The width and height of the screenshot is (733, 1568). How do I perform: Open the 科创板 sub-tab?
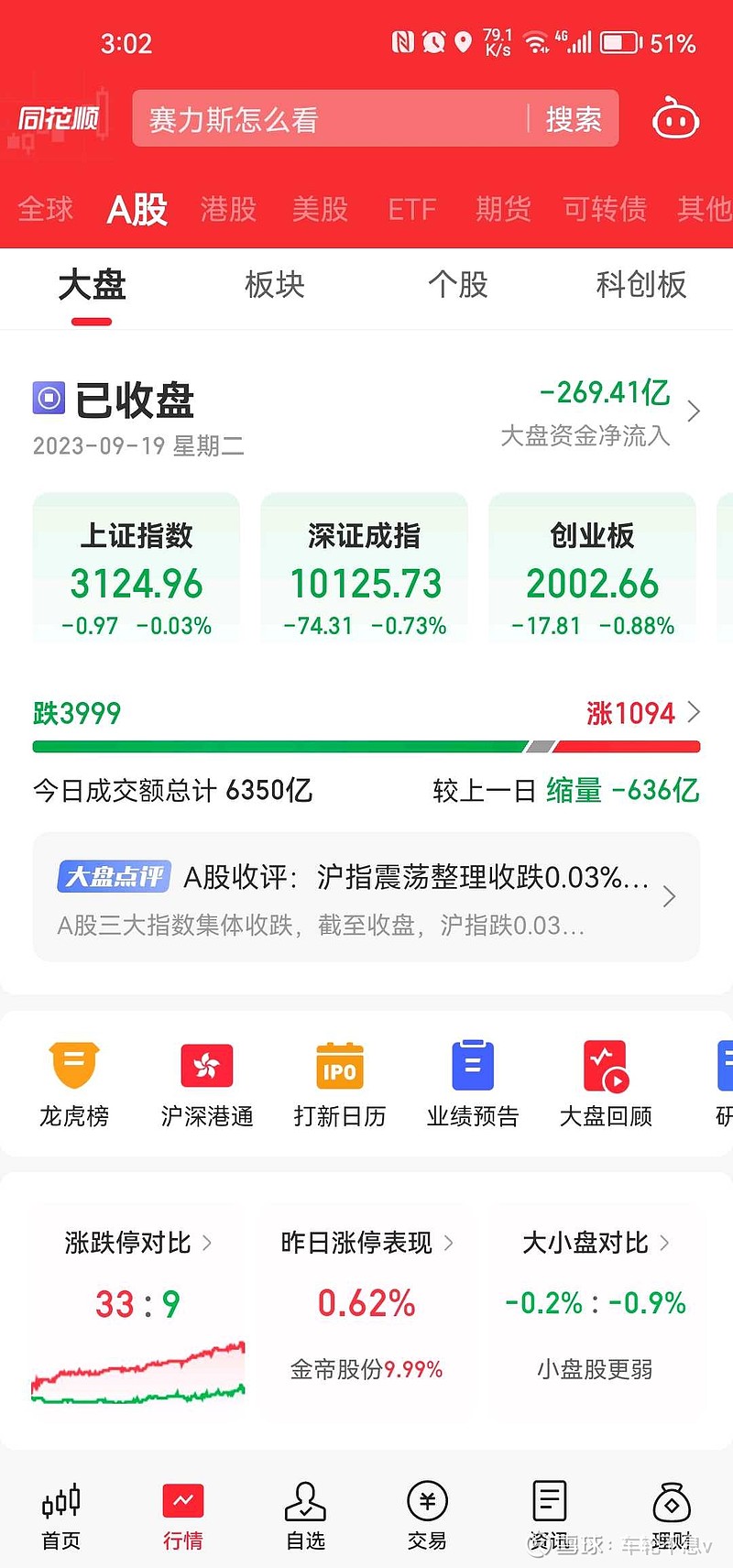[640, 285]
